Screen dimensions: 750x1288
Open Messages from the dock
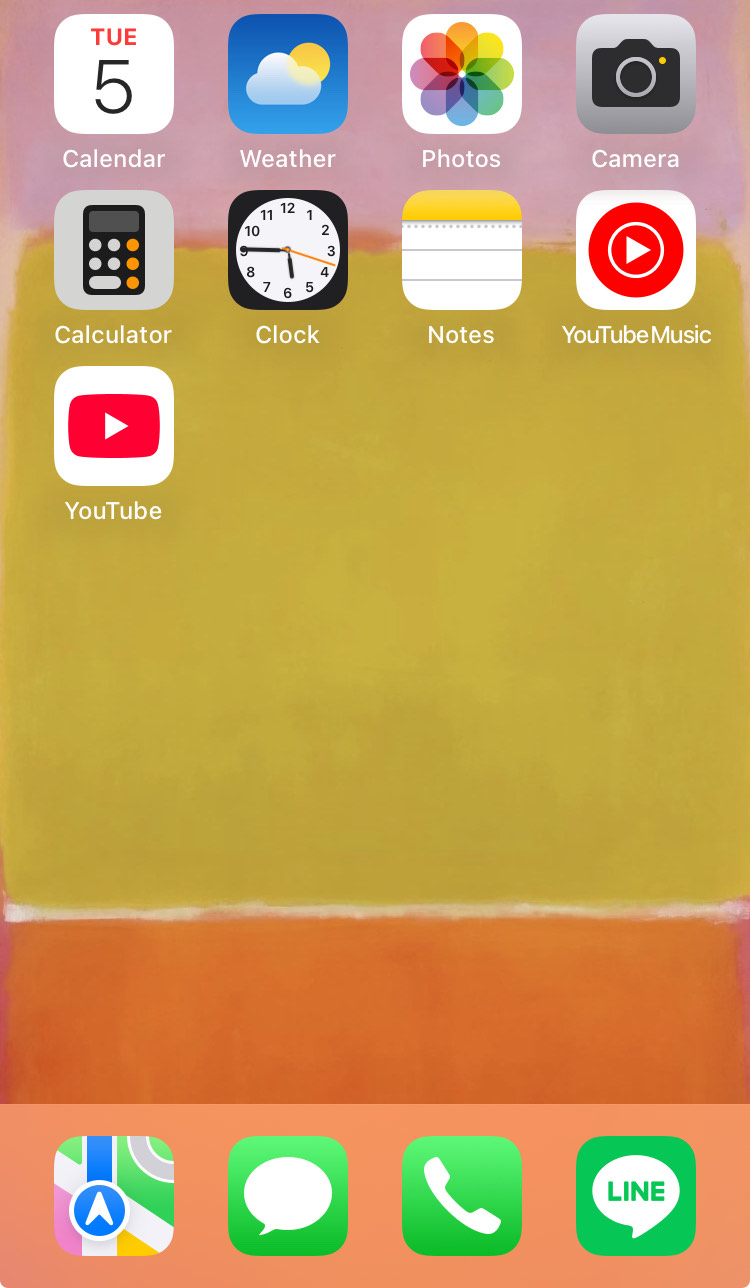287,1196
